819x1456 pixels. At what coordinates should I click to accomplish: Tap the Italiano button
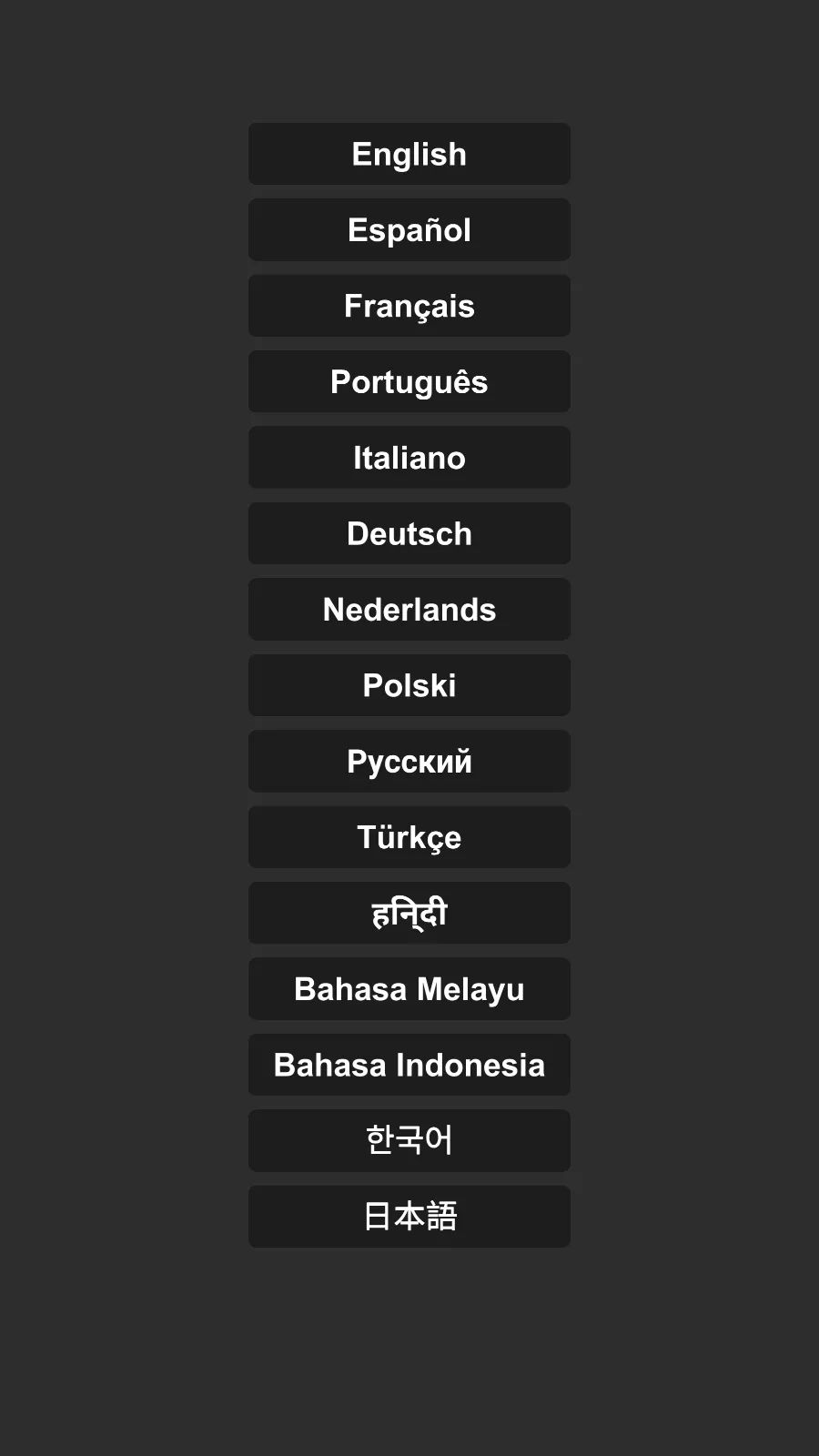[409, 458]
